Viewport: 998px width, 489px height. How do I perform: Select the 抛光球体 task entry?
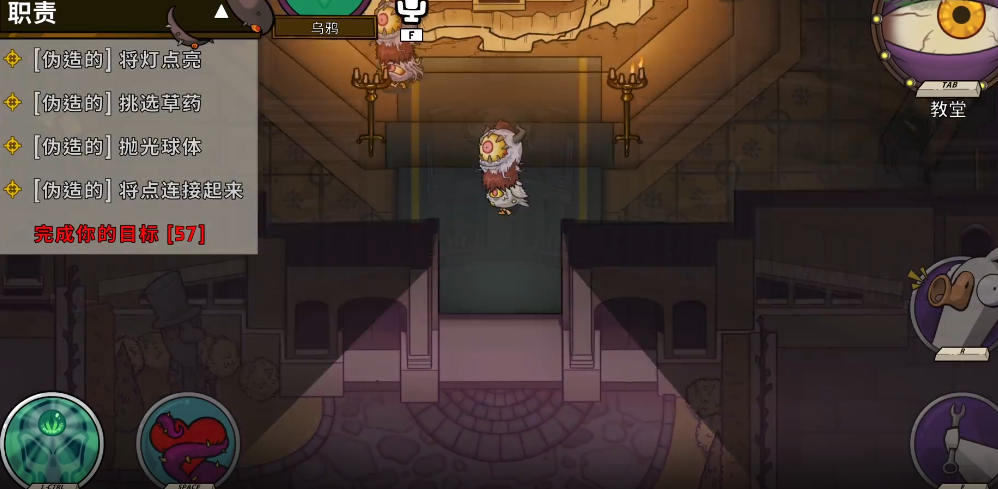pyautogui.click(x=117, y=146)
